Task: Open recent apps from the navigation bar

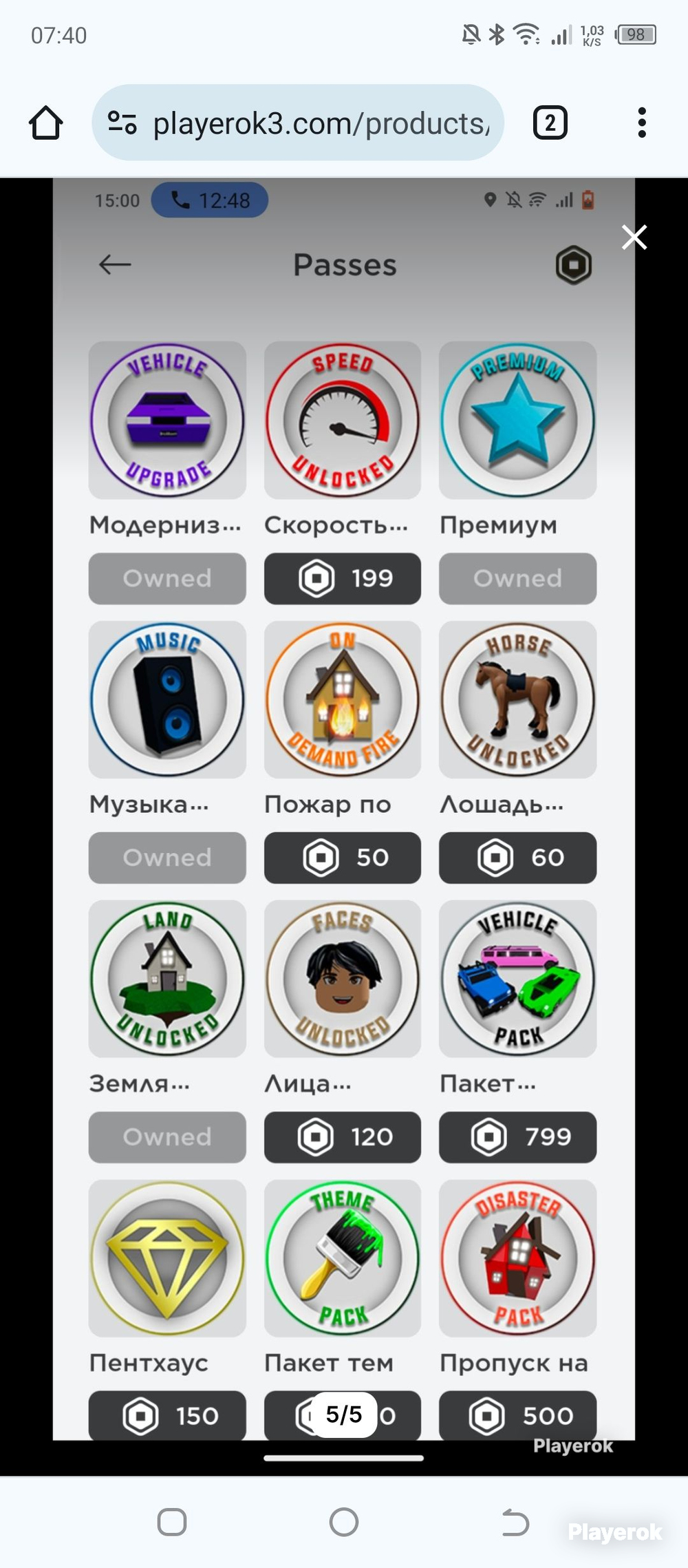Action: [x=172, y=1522]
